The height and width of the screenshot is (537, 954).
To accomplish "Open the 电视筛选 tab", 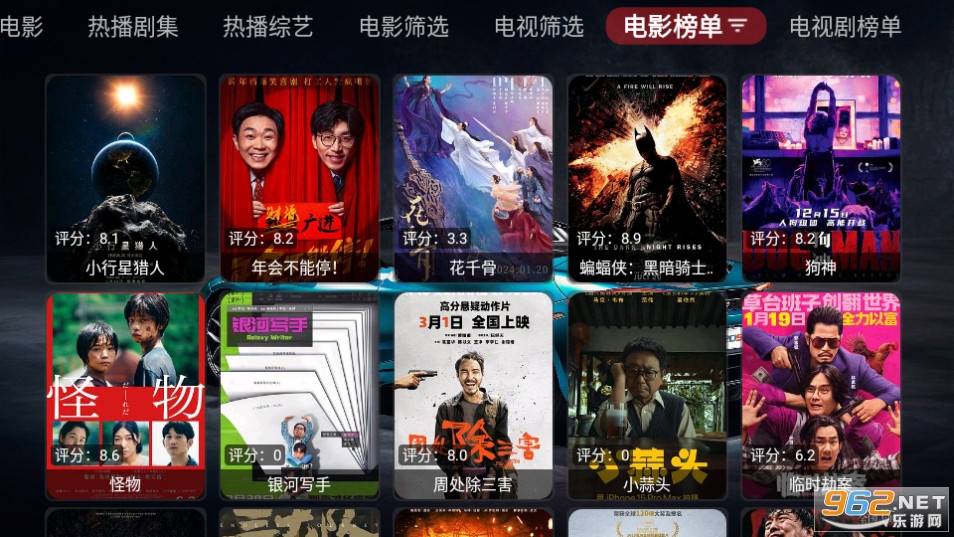I will click(x=540, y=27).
